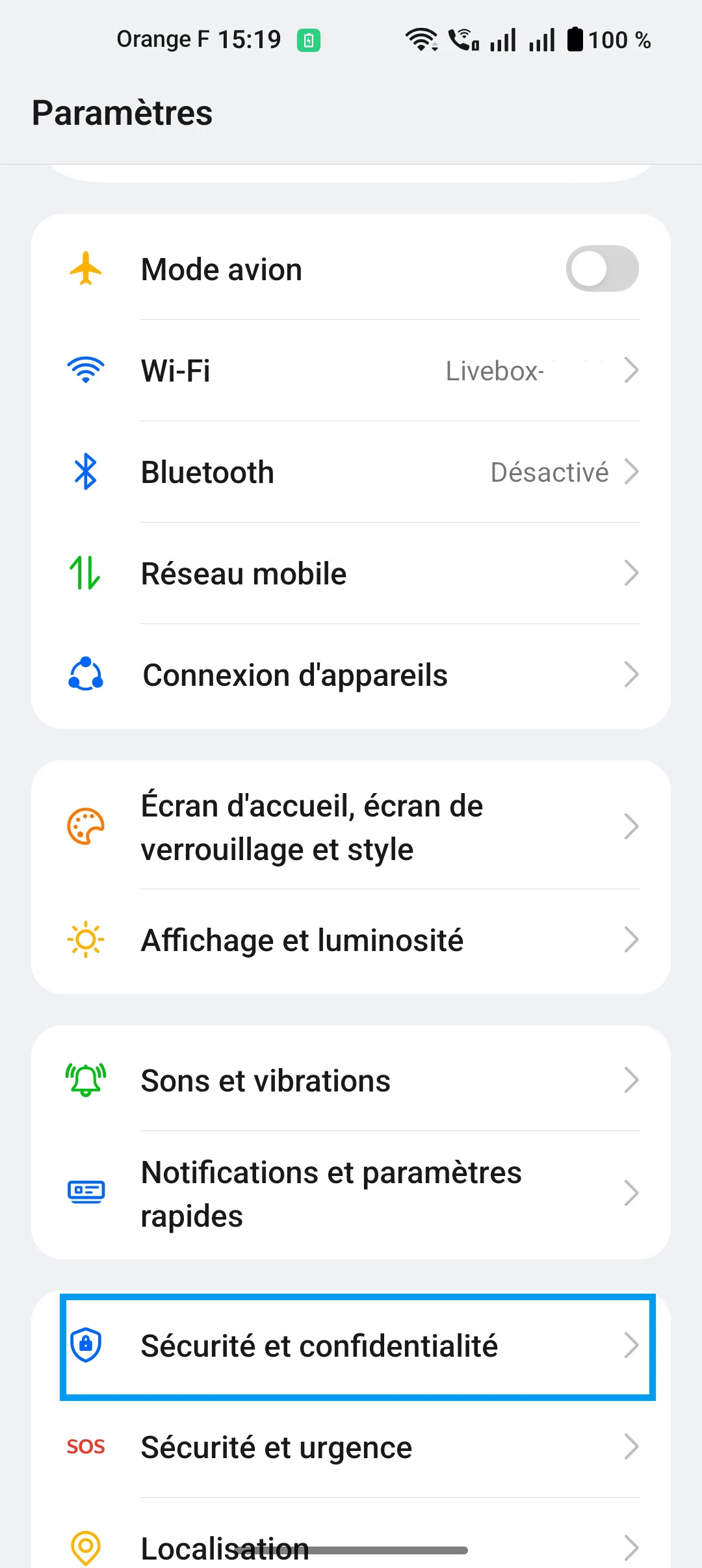Open Notifications et paramètres rapides
Image resolution: width=702 pixels, height=1568 pixels.
point(351,1194)
